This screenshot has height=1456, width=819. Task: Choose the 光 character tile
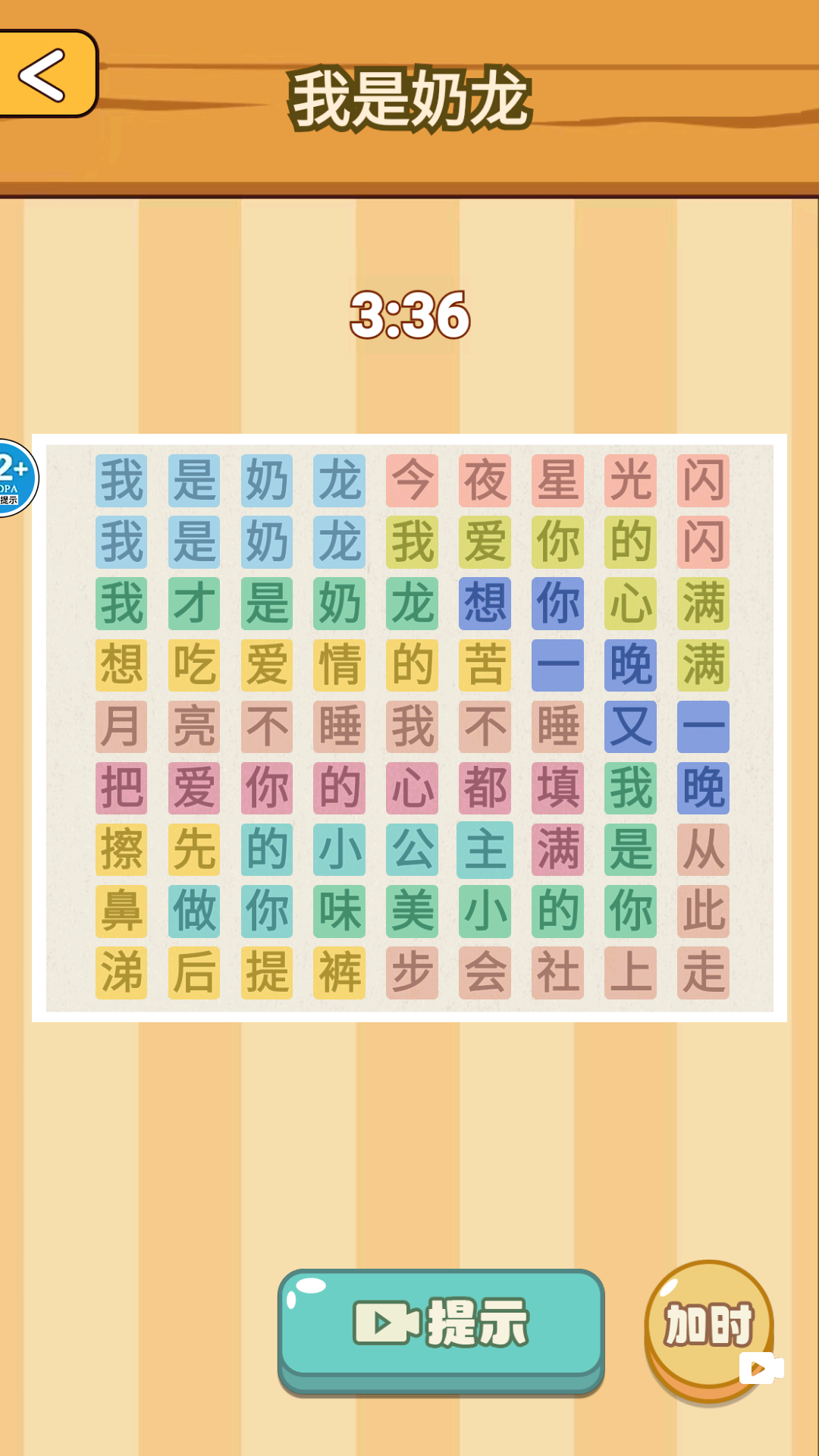(x=630, y=481)
